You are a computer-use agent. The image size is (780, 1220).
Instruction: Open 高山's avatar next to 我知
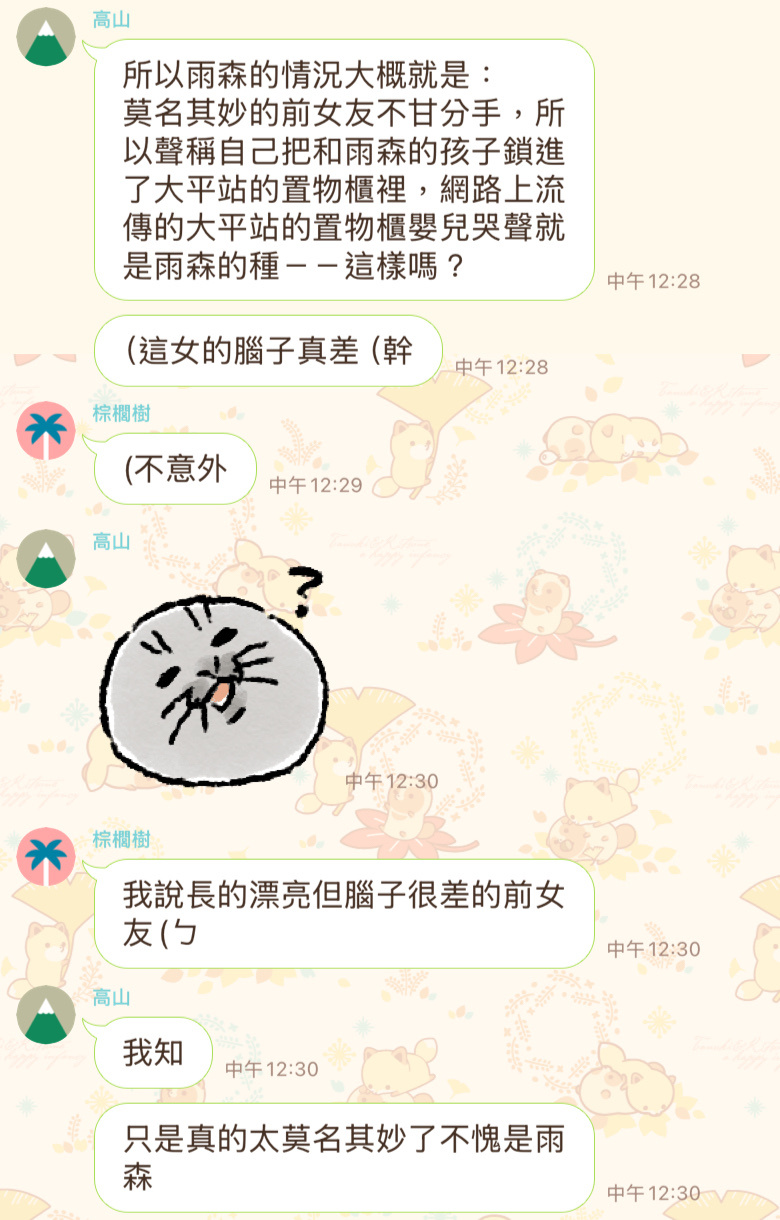click(46, 1015)
